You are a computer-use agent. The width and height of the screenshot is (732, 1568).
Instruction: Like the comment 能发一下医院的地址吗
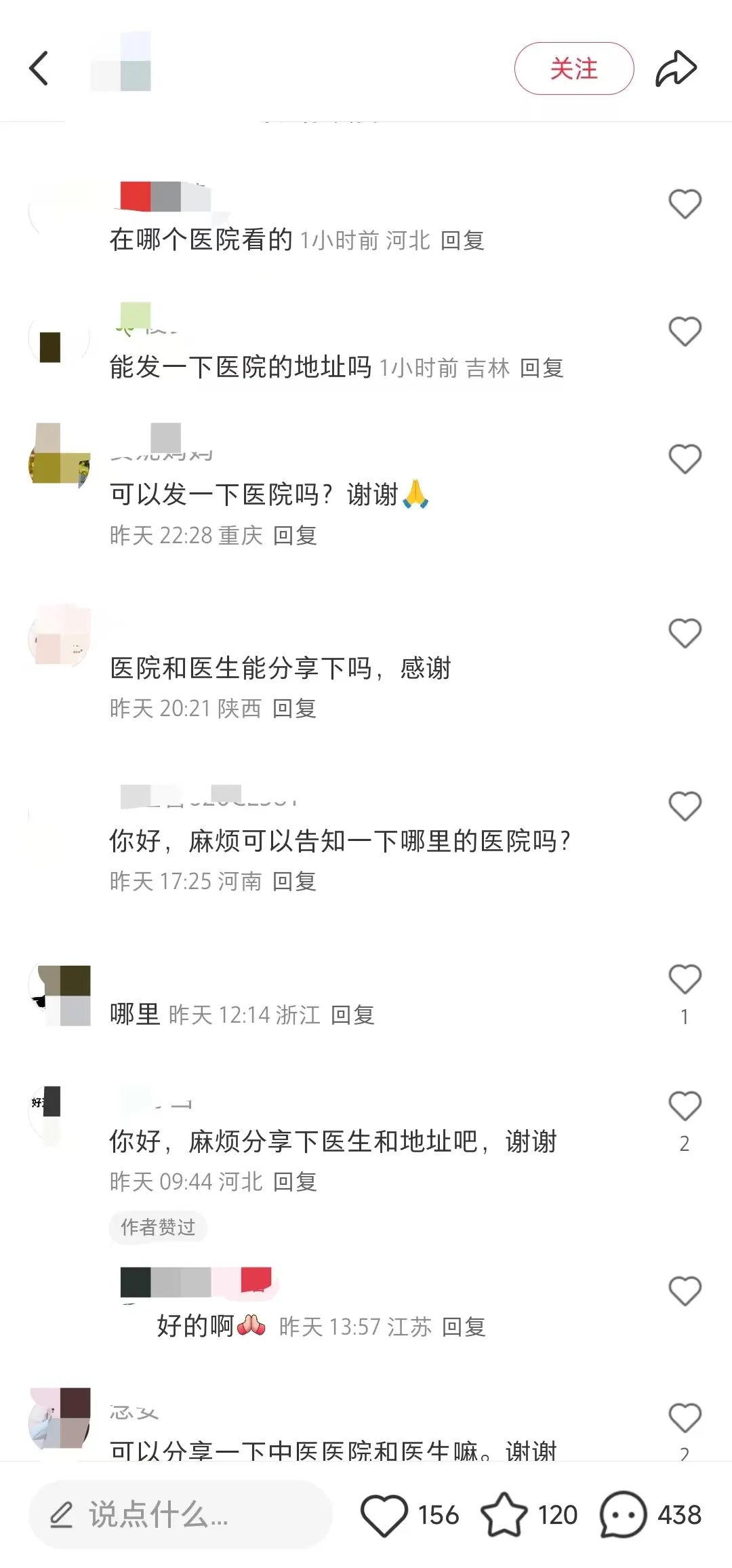685,331
